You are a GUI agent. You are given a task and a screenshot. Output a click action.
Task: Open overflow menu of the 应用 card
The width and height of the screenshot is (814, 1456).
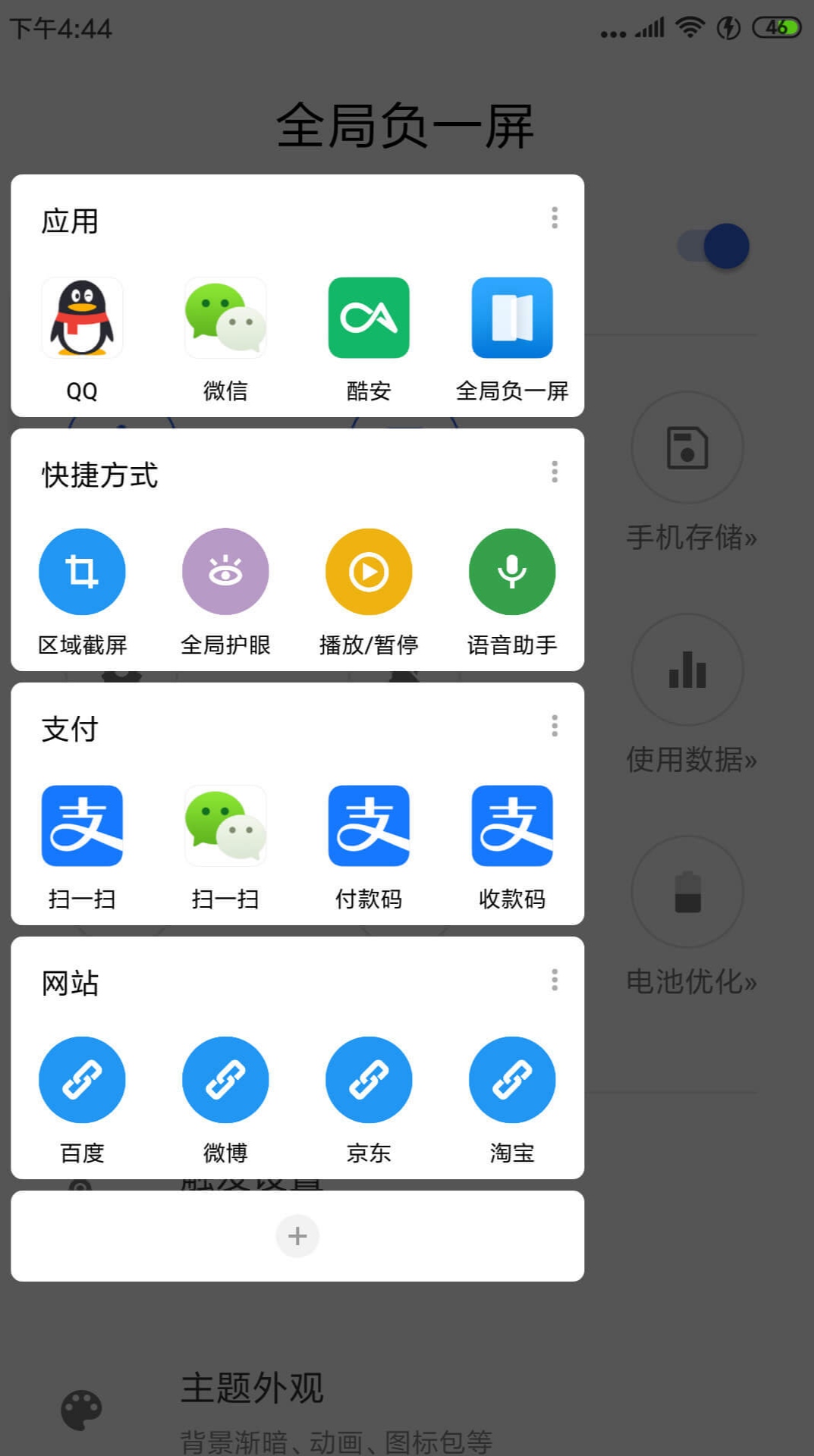tap(555, 218)
